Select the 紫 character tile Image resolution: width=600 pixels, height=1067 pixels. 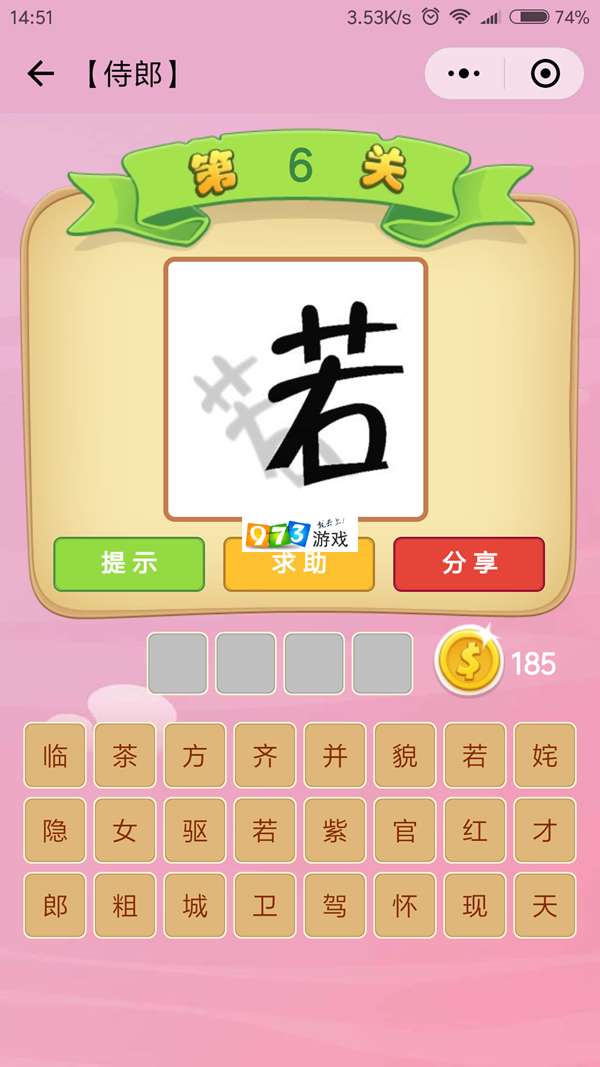pyautogui.click(x=335, y=830)
